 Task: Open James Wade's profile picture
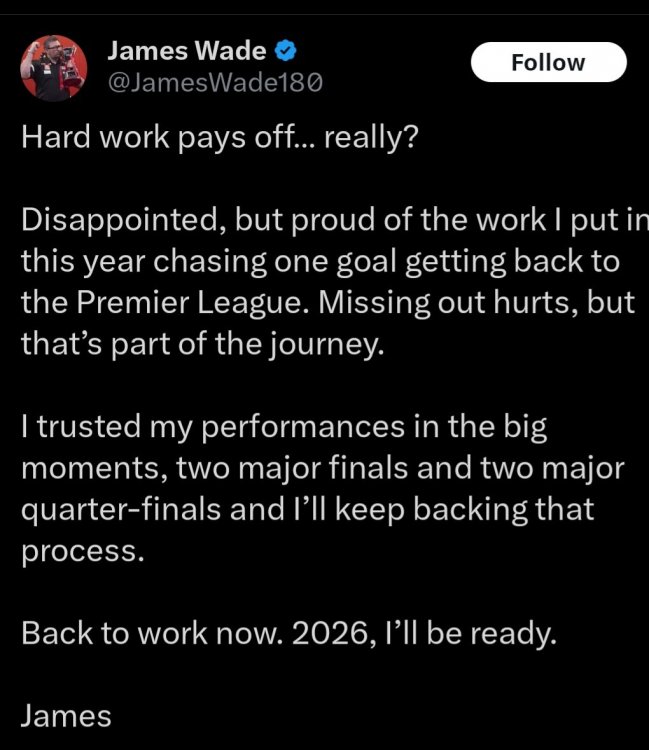tap(53, 67)
